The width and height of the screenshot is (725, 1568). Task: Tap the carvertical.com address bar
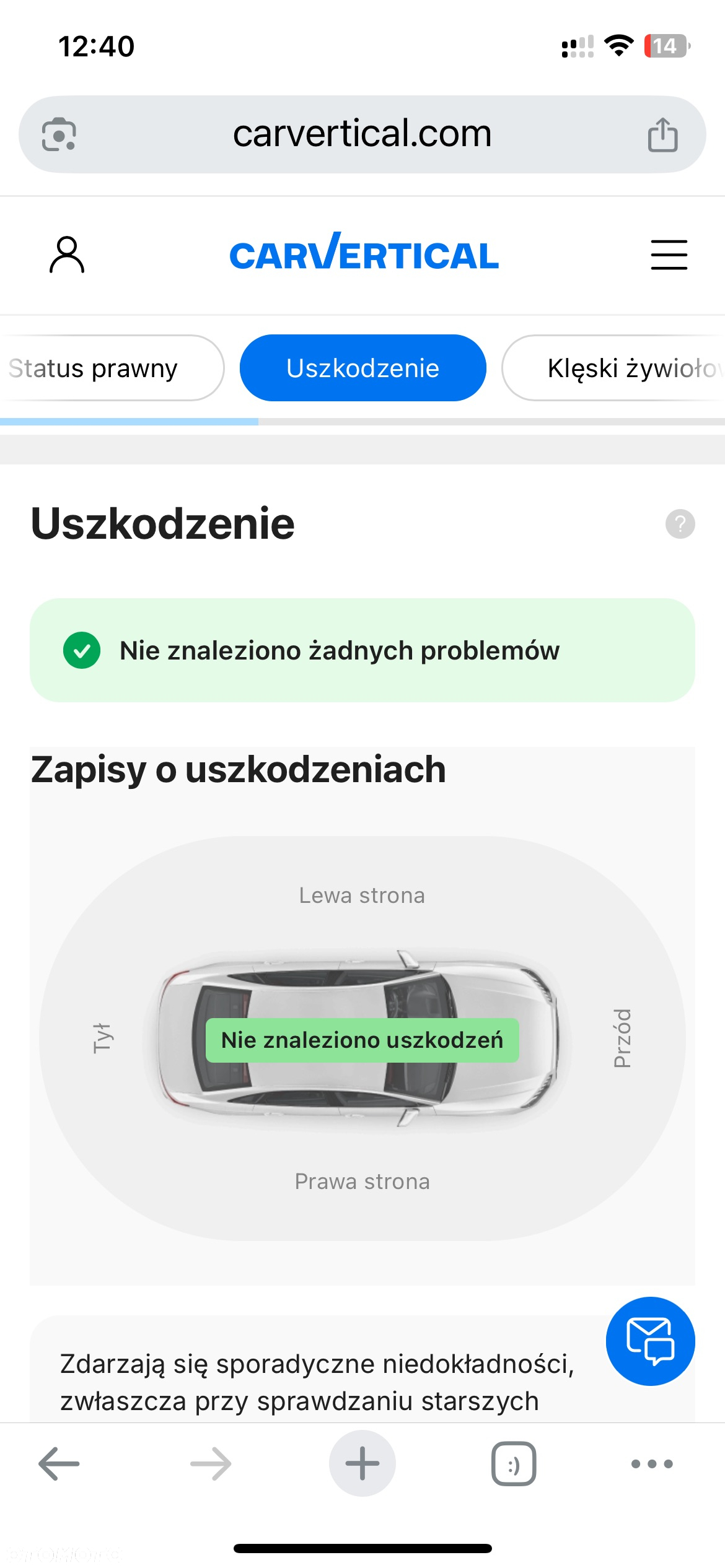[x=362, y=134]
